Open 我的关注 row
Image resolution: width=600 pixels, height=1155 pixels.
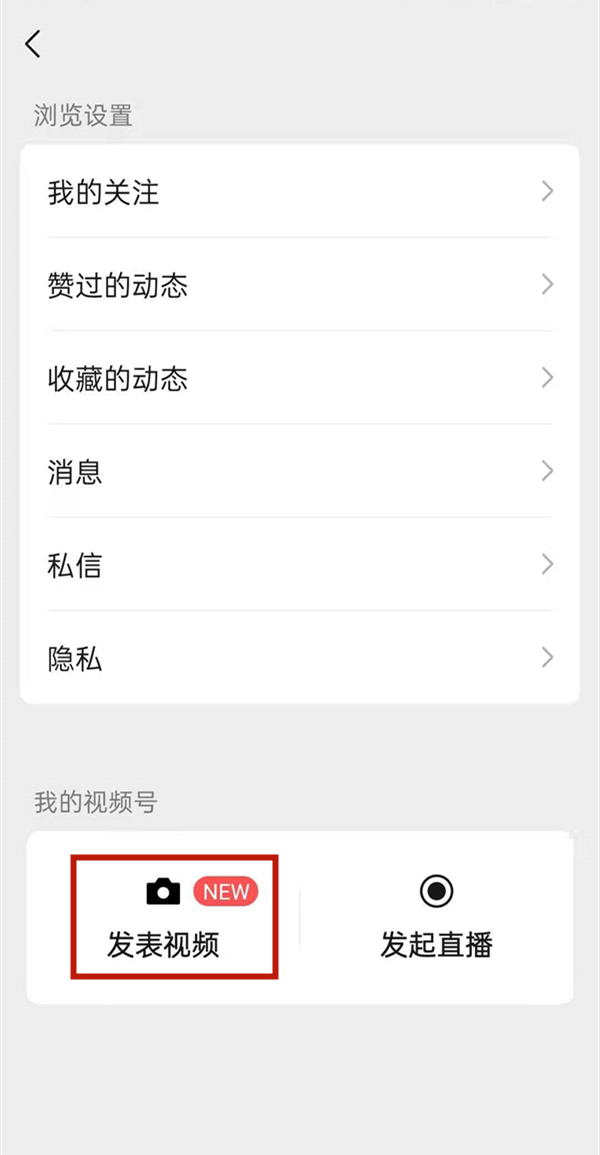299,192
